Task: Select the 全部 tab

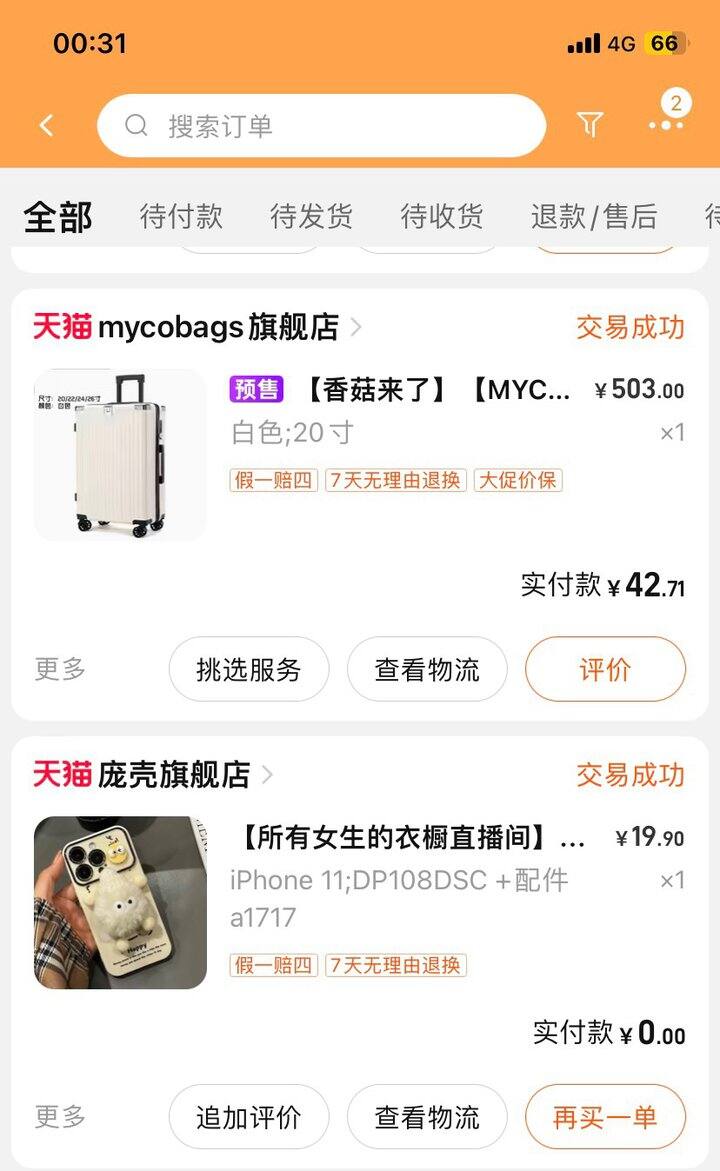Action: [x=58, y=217]
